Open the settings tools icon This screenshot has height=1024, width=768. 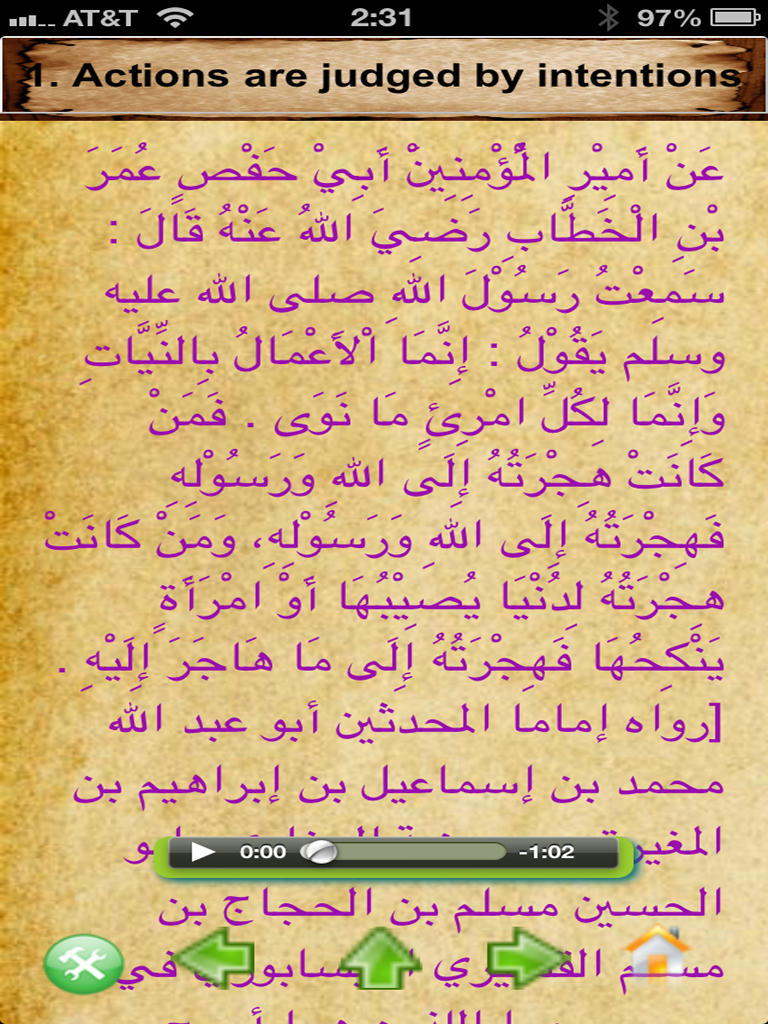pos(83,963)
